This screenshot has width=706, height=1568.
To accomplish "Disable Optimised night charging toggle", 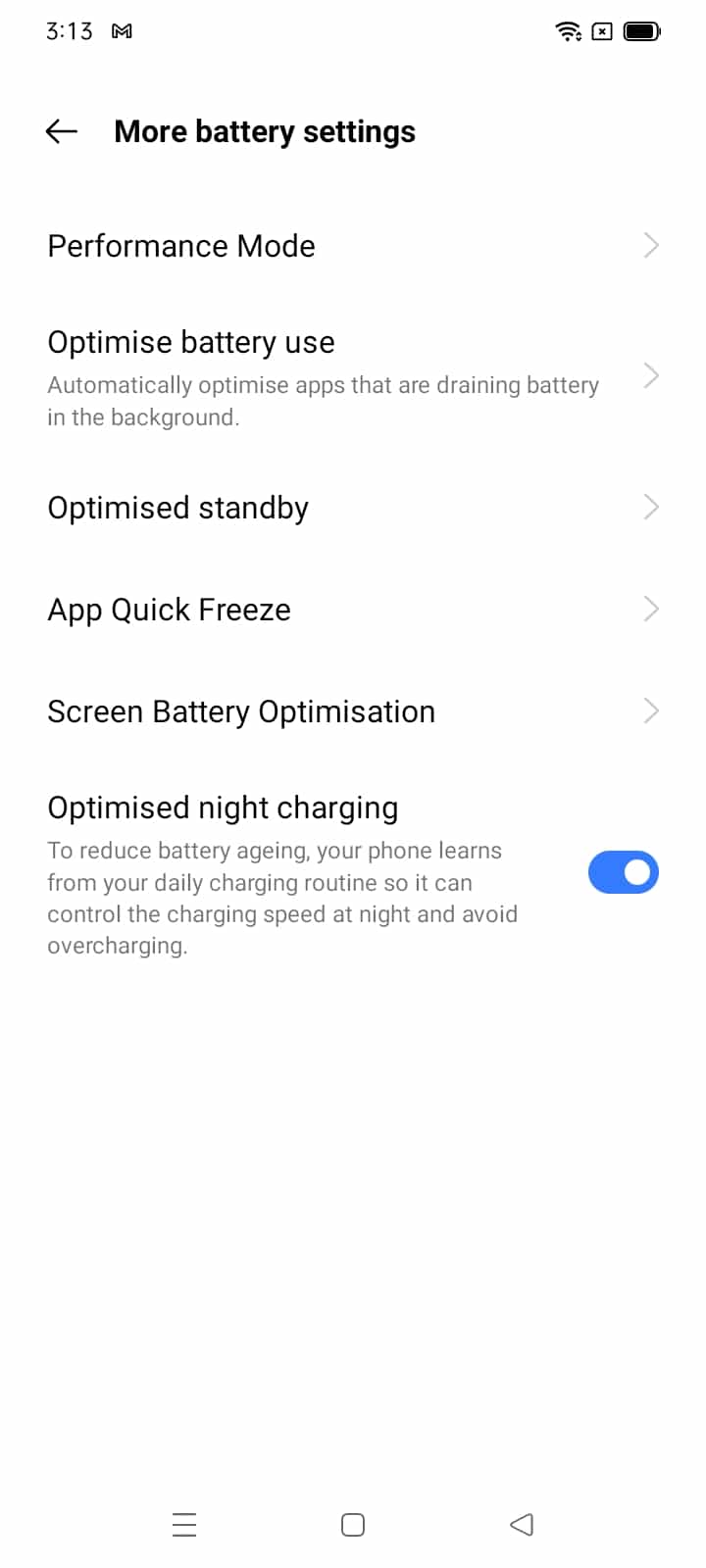I will (x=623, y=872).
